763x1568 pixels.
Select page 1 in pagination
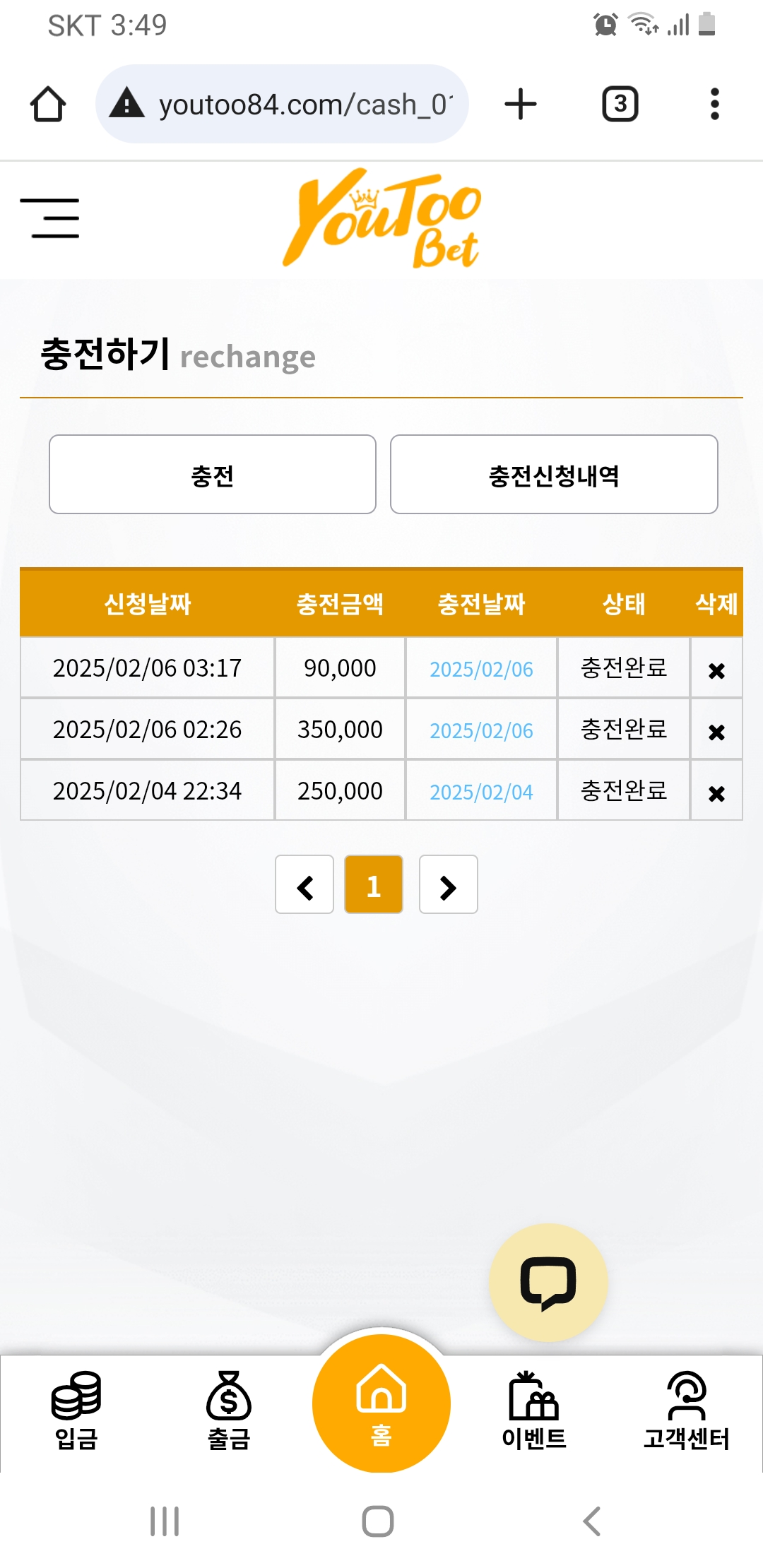point(374,885)
